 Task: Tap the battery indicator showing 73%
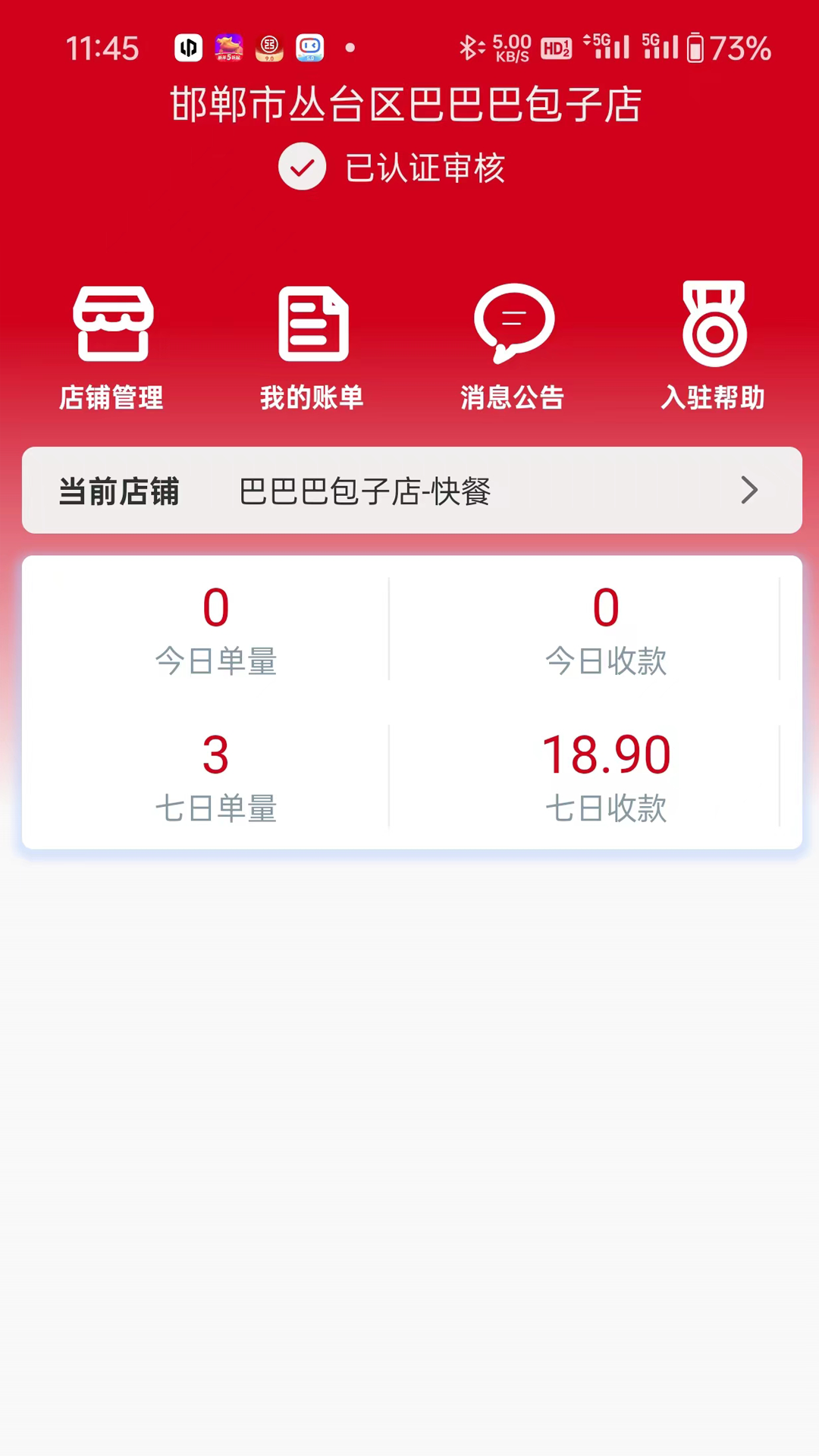tap(718, 47)
